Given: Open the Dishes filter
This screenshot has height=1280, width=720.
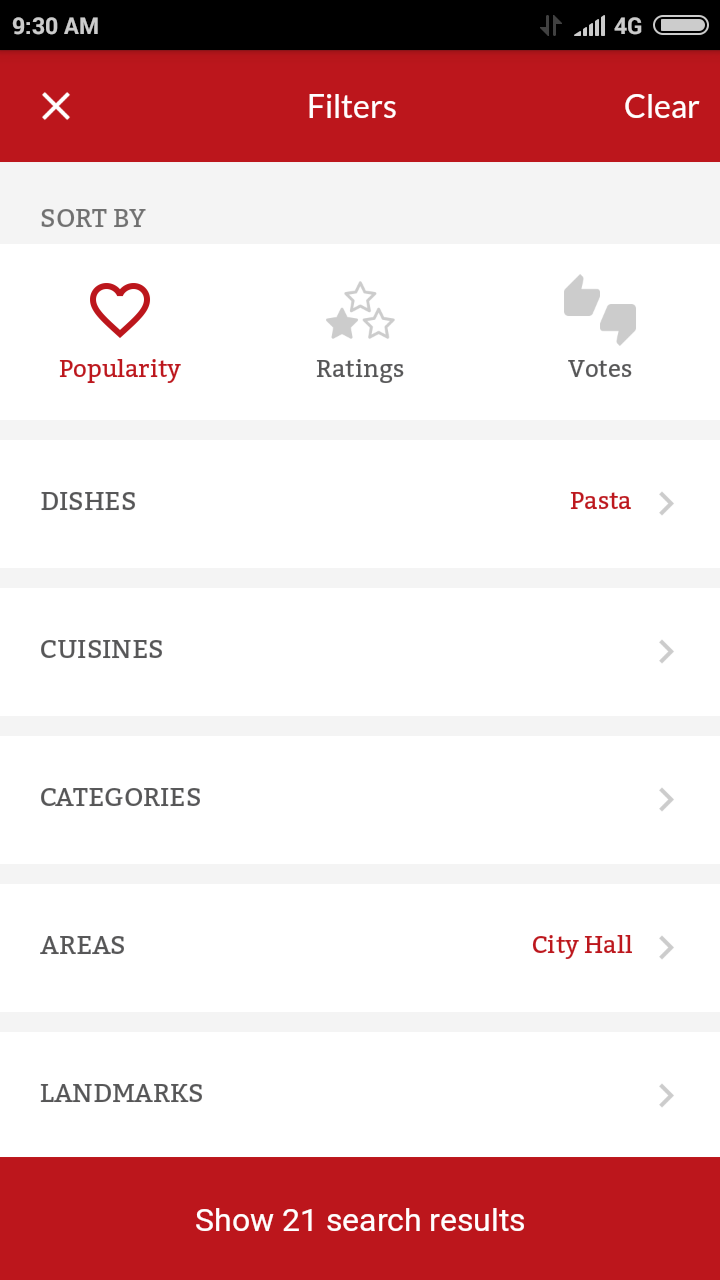Looking at the screenshot, I should [360, 503].
